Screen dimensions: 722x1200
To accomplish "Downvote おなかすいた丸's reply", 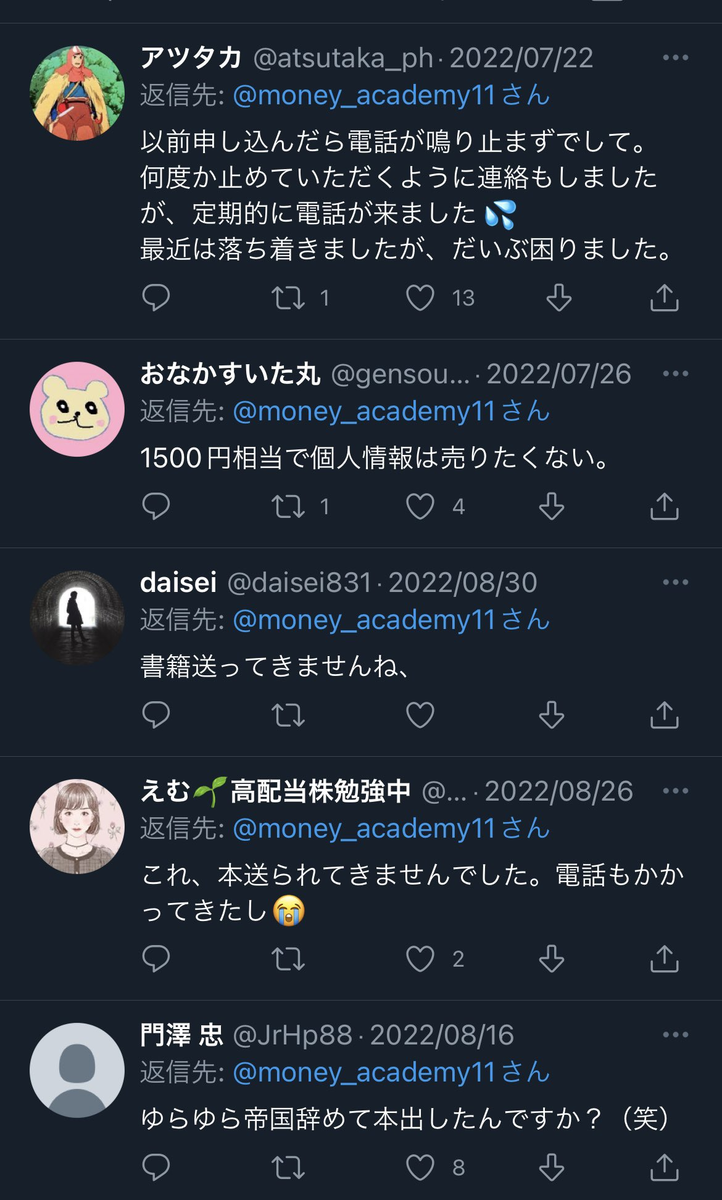I will point(552,507).
